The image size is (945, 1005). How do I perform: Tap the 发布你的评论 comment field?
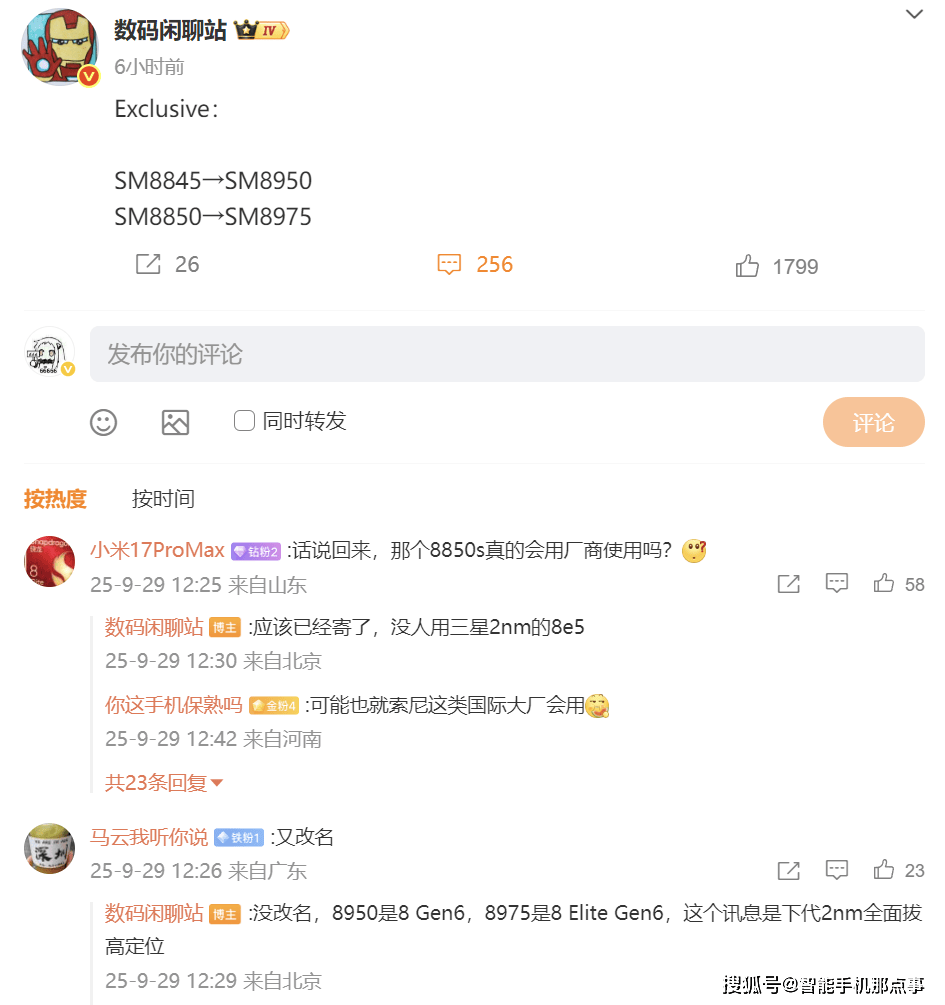(x=507, y=354)
